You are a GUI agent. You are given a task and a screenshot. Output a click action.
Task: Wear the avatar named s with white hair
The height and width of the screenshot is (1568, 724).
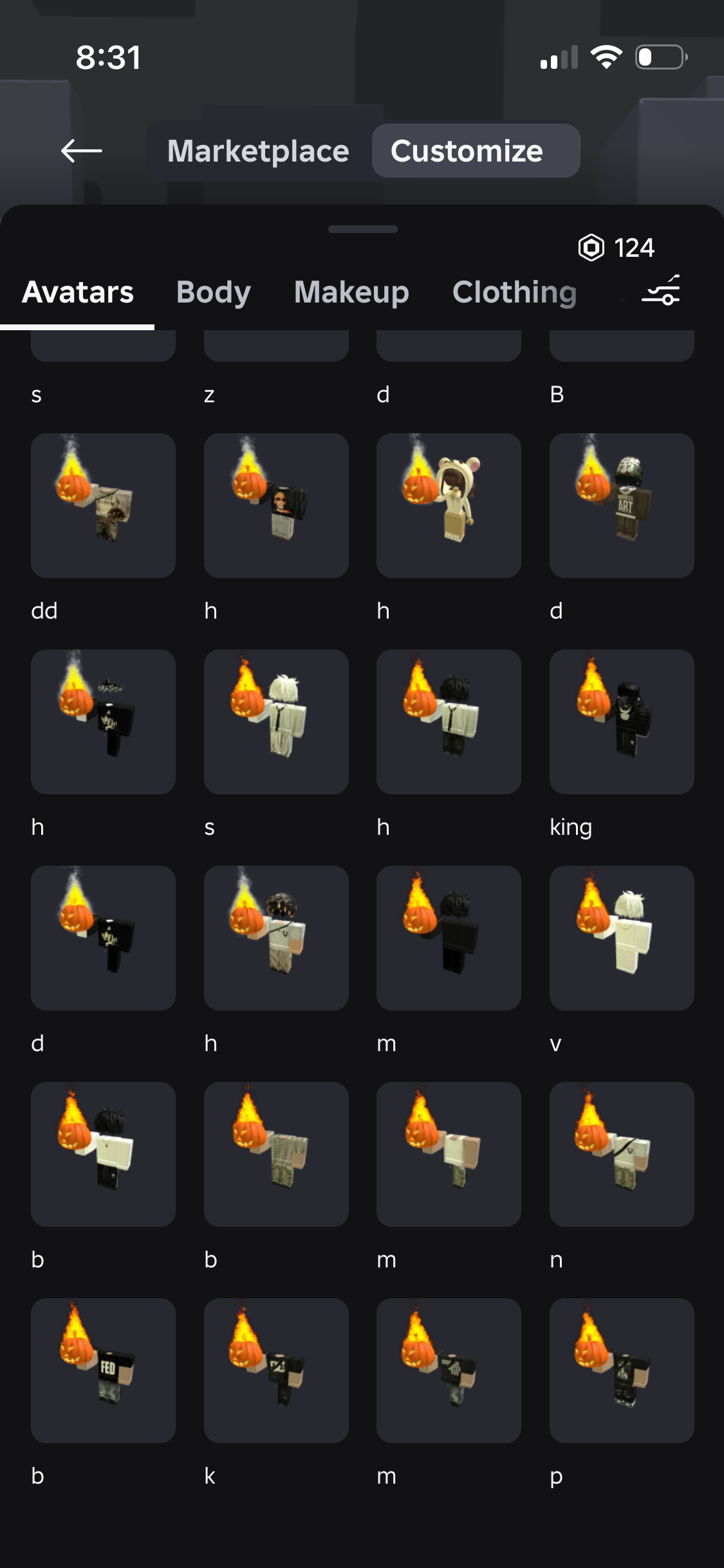[276, 722]
